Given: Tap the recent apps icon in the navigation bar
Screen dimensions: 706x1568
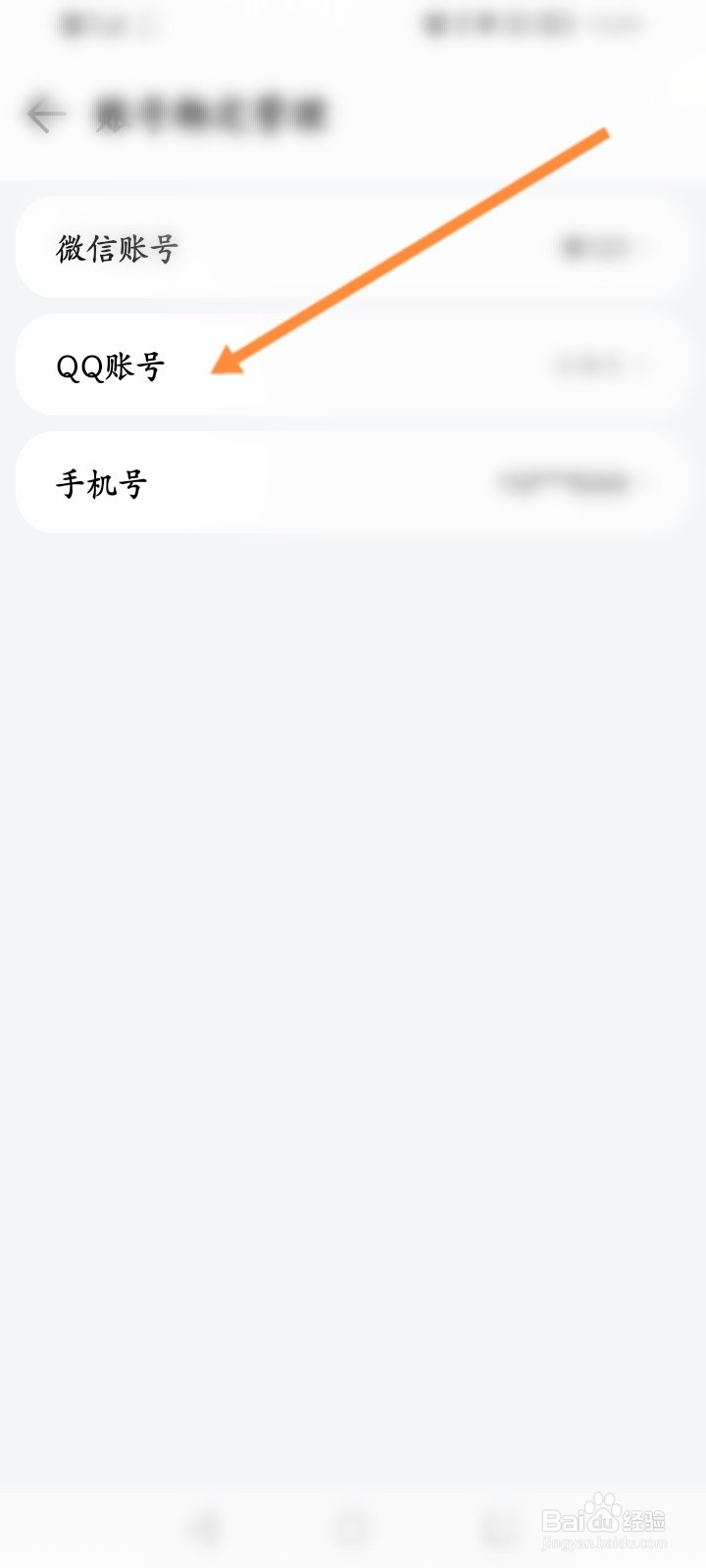Looking at the screenshot, I should (495, 1524).
